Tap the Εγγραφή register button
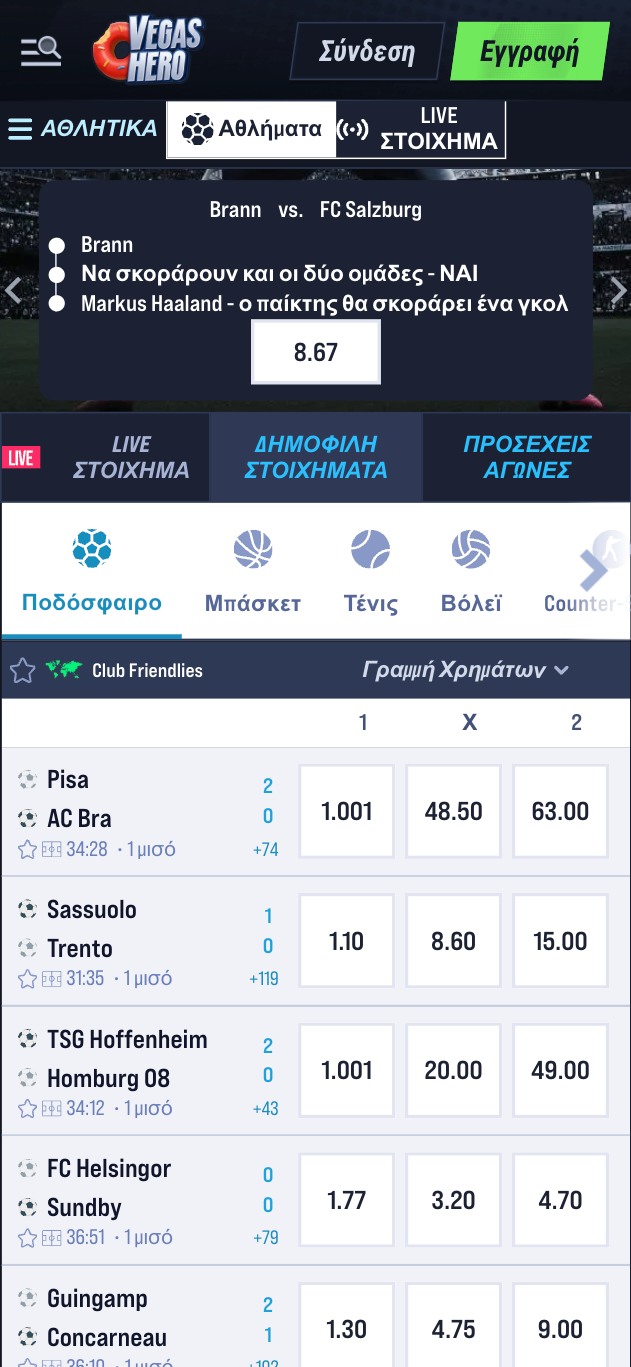Image resolution: width=631 pixels, height=1367 pixels. pyautogui.click(x=529, y=51)
